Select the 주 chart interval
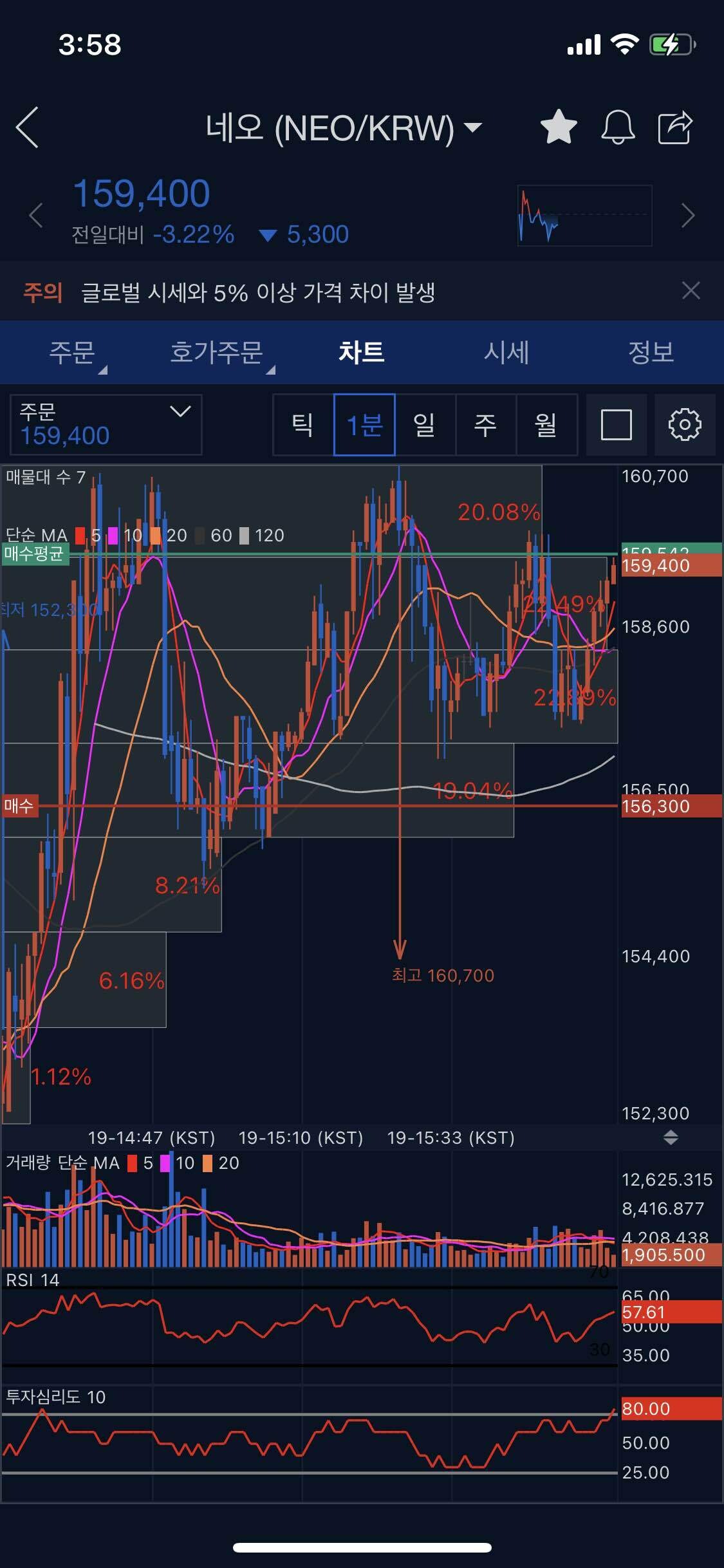This screenshot has height=1568, width=724. coord(485,425)
